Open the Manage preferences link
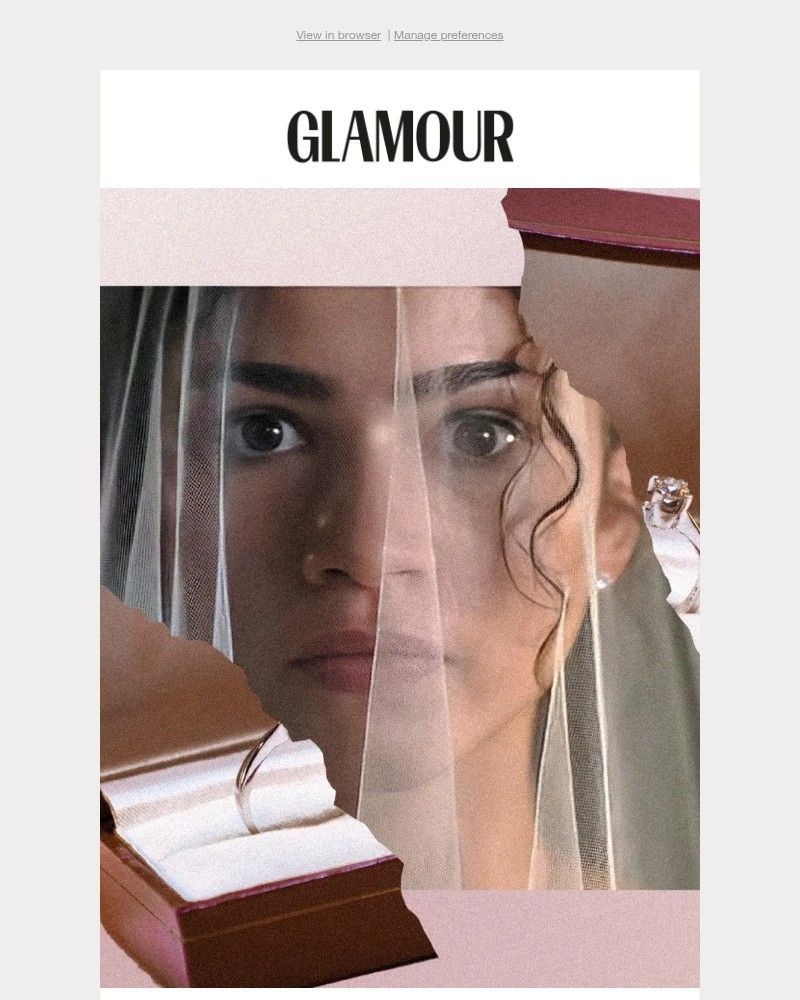This screenshot has width=800, height=1000. click(x=448, y=35)
